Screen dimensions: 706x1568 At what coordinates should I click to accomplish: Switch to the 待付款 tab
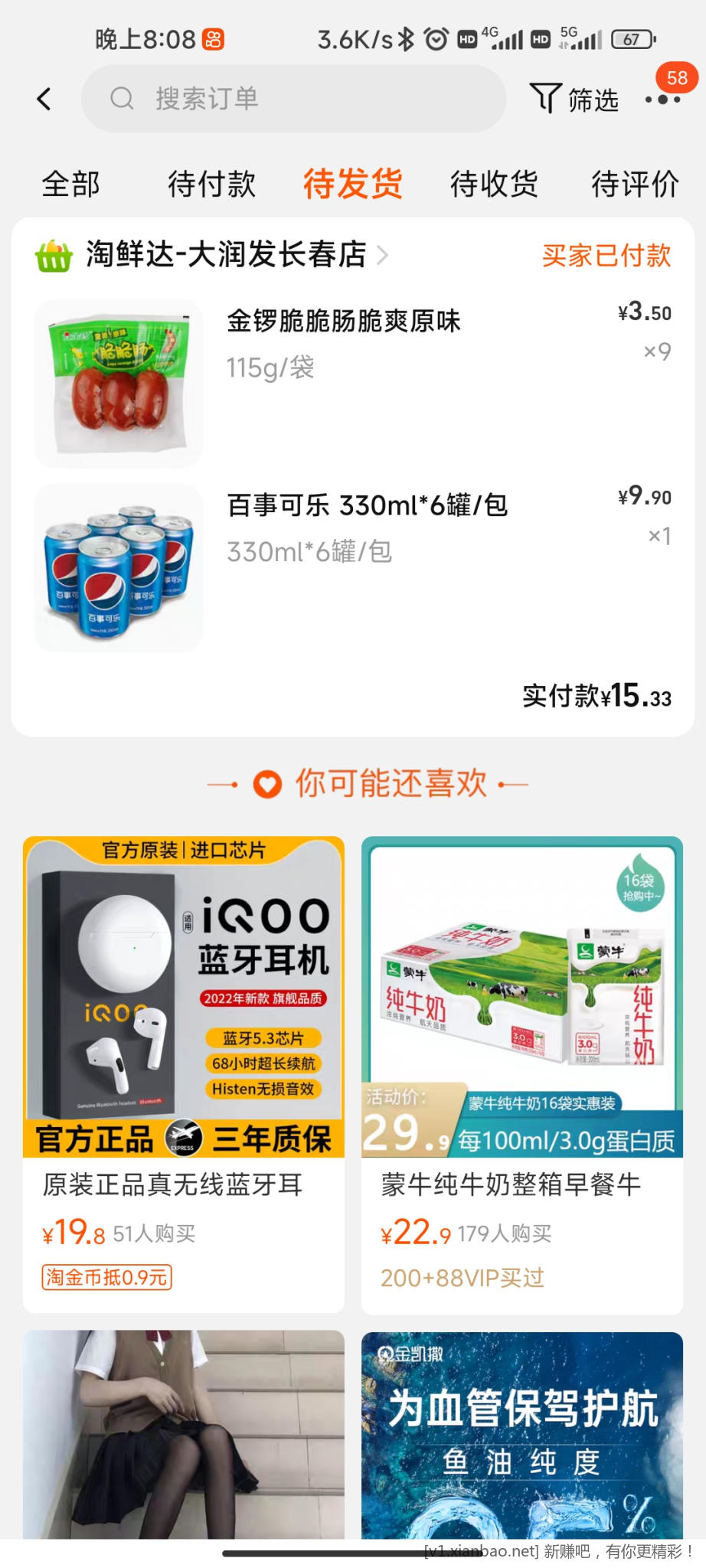coord(211,185)
